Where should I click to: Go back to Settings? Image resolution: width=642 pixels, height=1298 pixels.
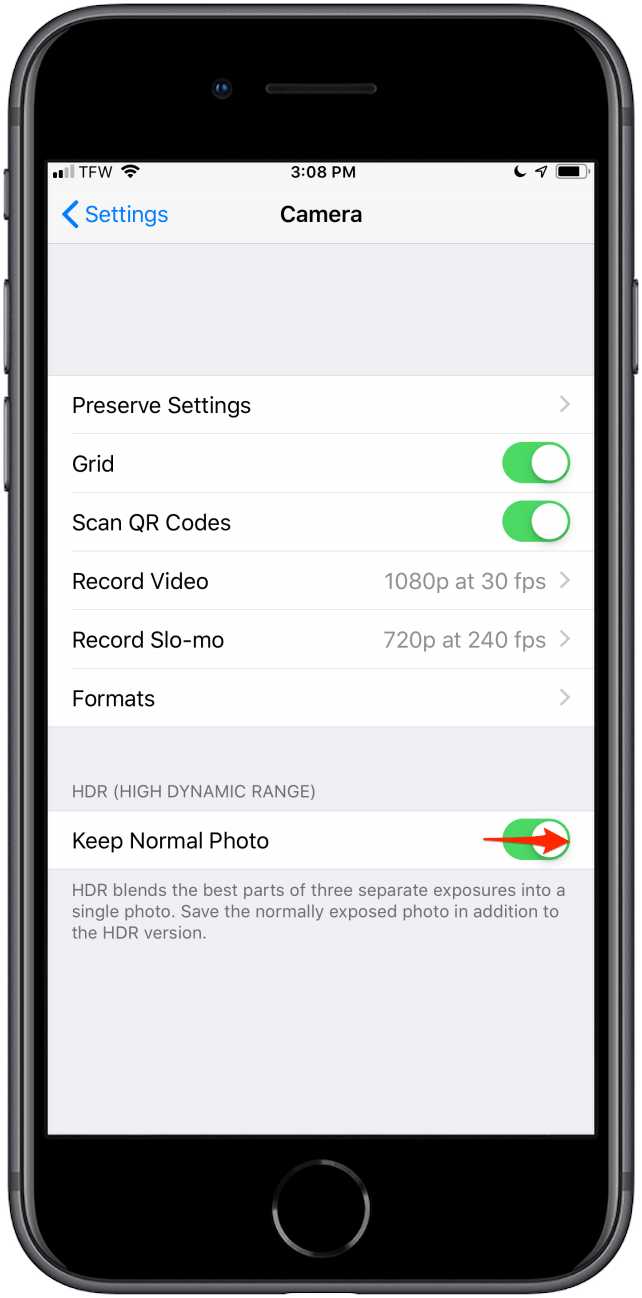[115, 215]
